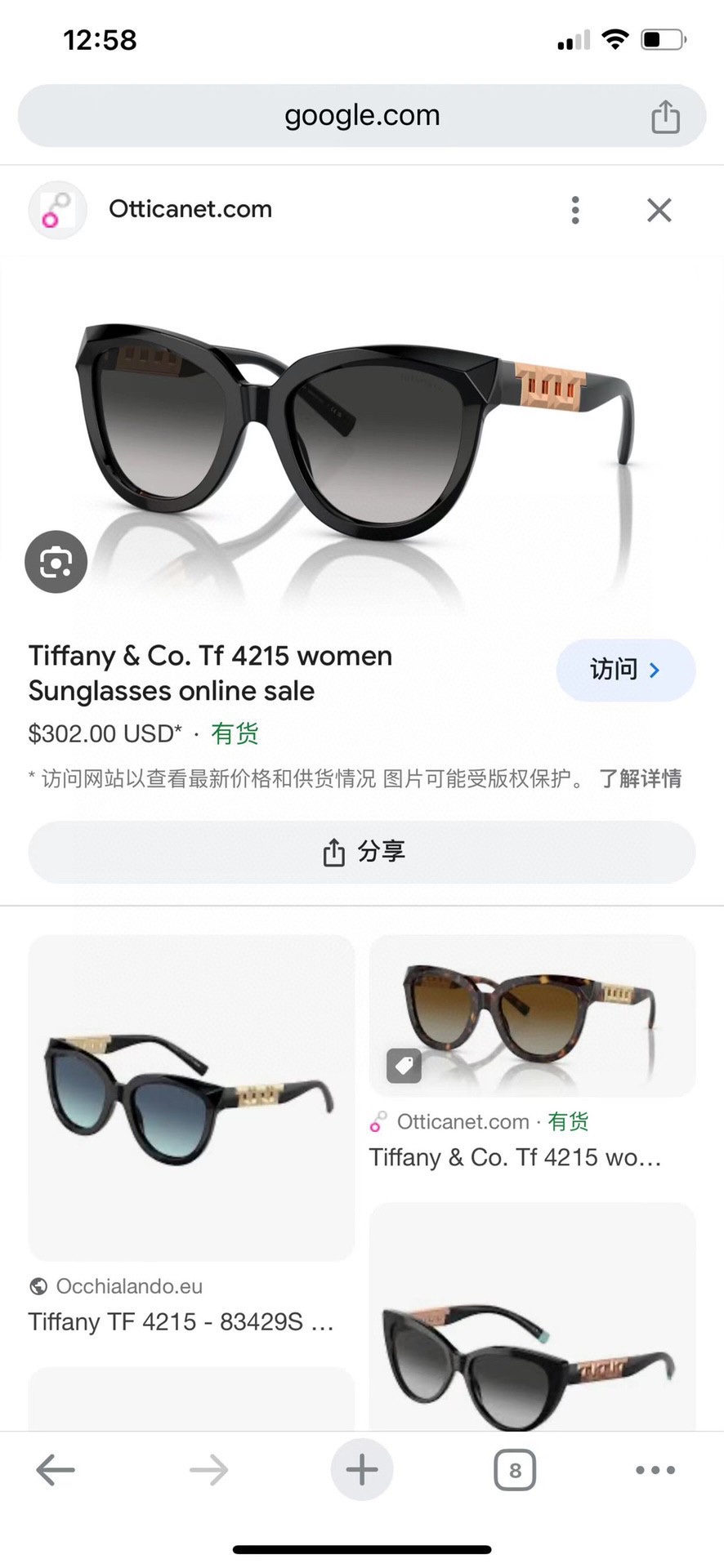Viewport: 724px width, 1568px height.
Task: Close the Otticanet.com image preview
Action: click(x=659, y=210)
